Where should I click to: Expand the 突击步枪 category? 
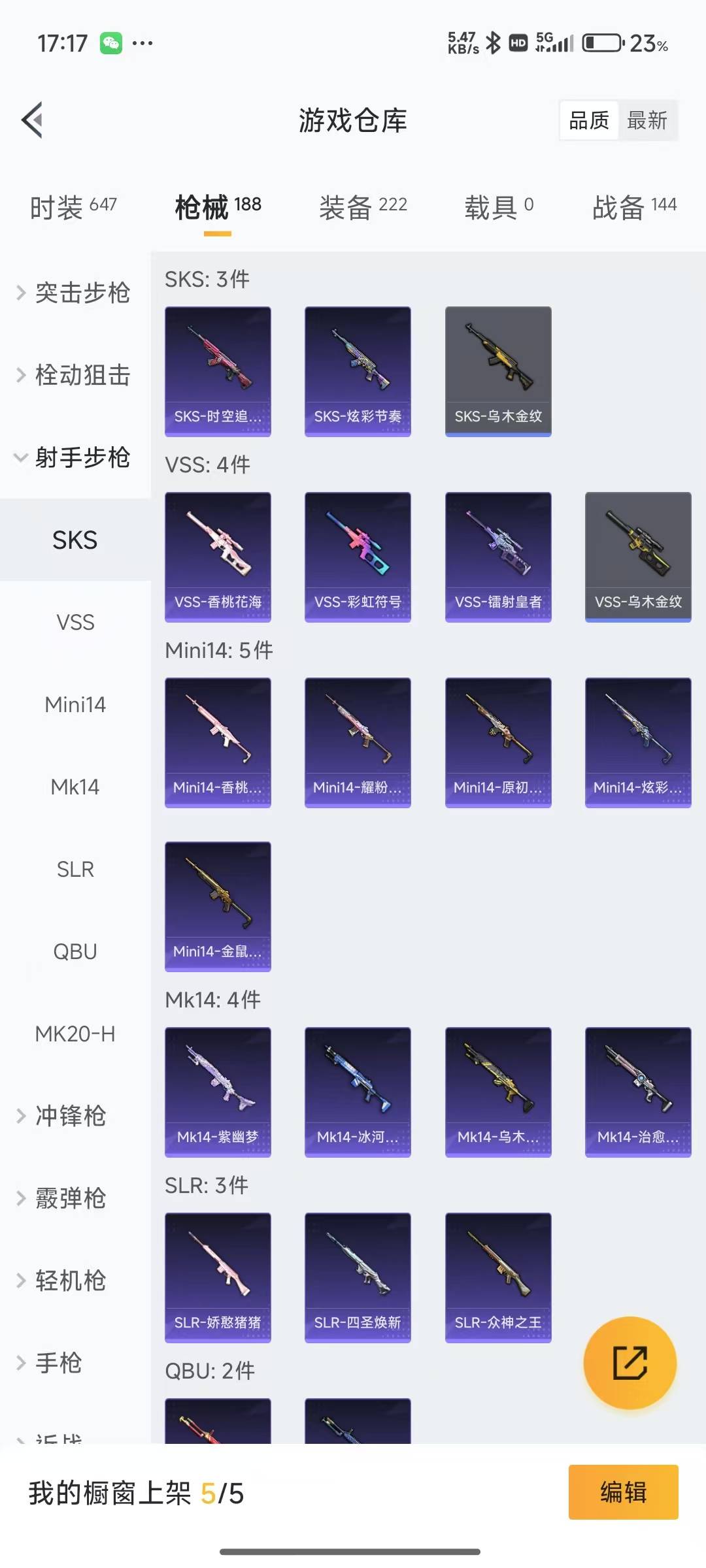point(75,293)
